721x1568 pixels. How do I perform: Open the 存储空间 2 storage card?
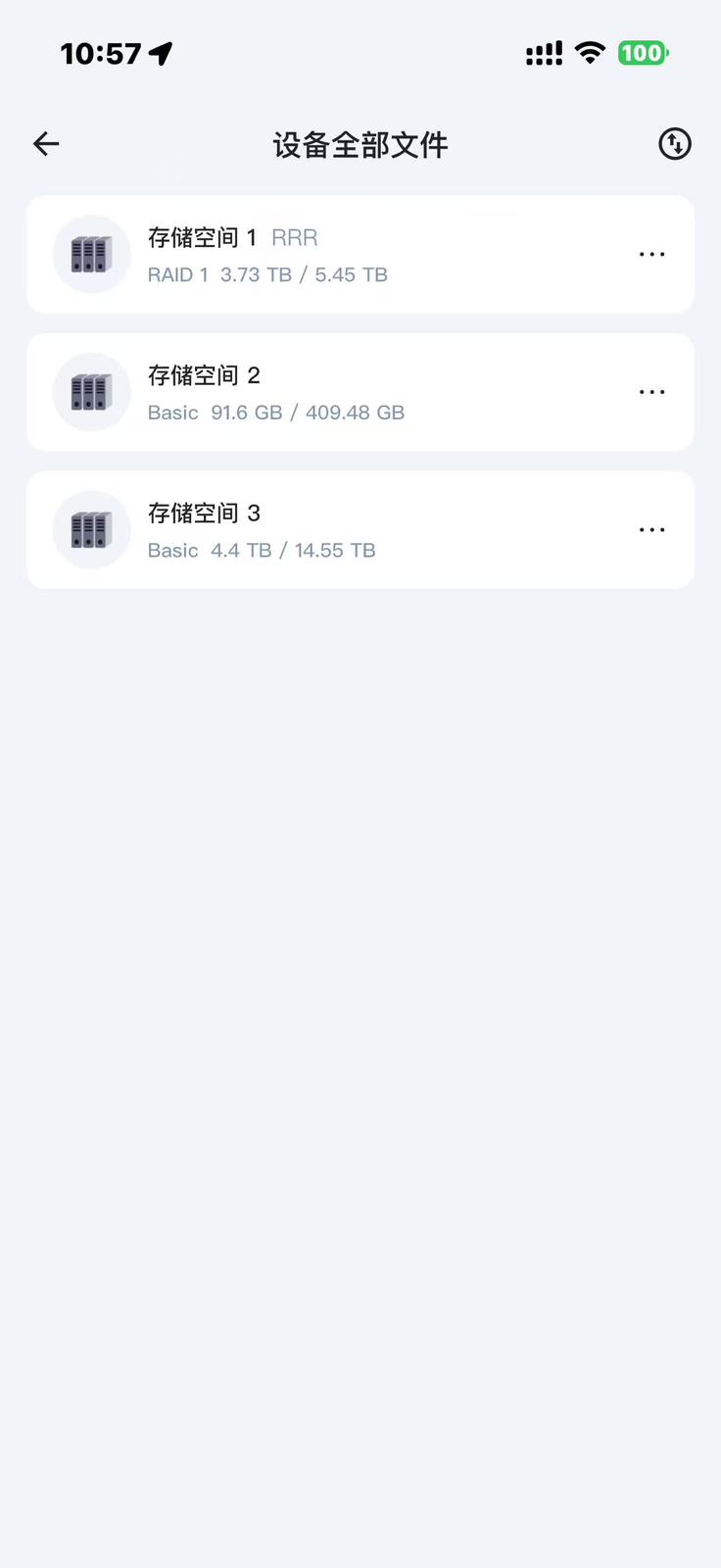(360, 391)
